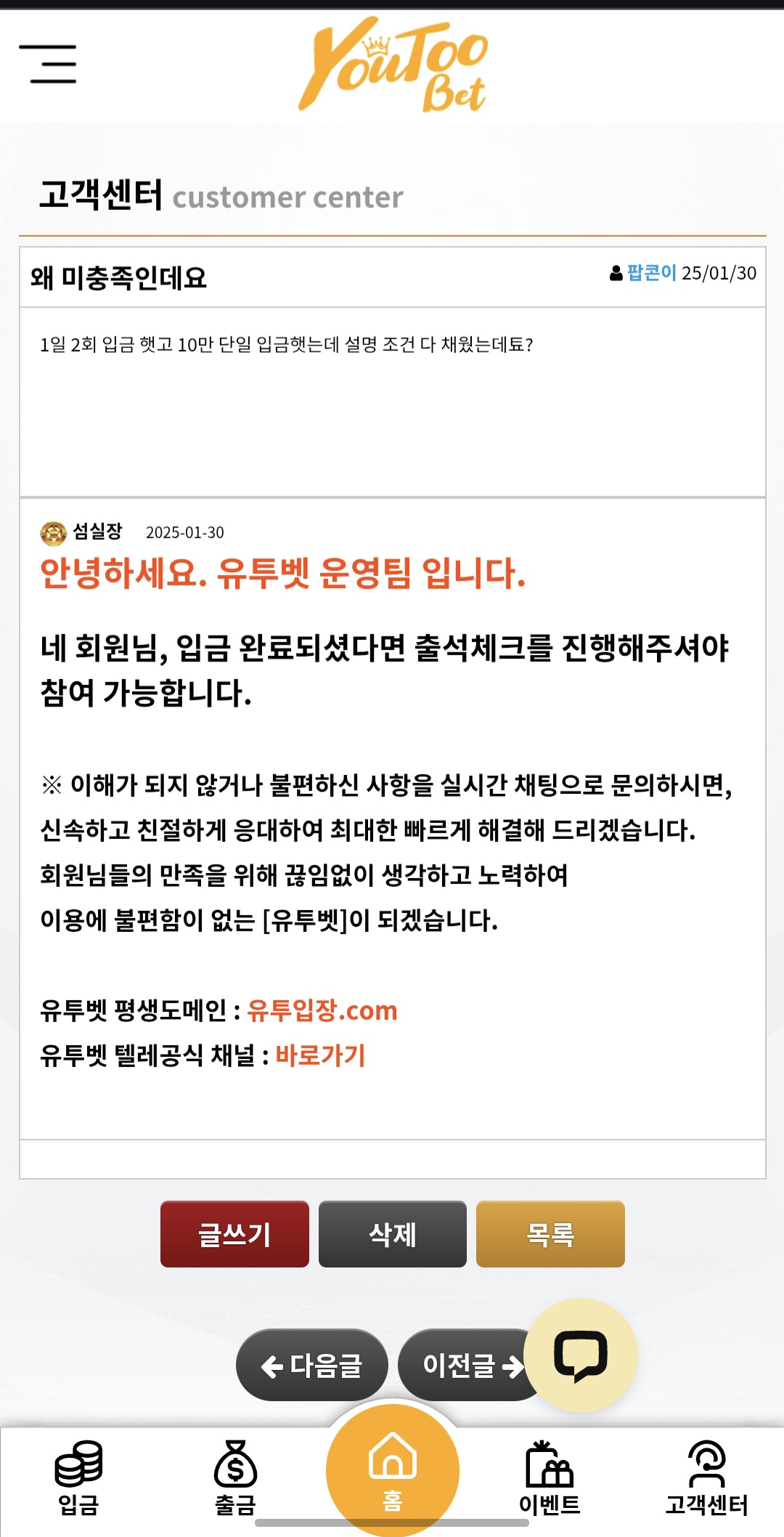This screenshot has height=1537, width=784.
Task: Tap the 글쓰기 write button
Action: (x=234, y=1234)
